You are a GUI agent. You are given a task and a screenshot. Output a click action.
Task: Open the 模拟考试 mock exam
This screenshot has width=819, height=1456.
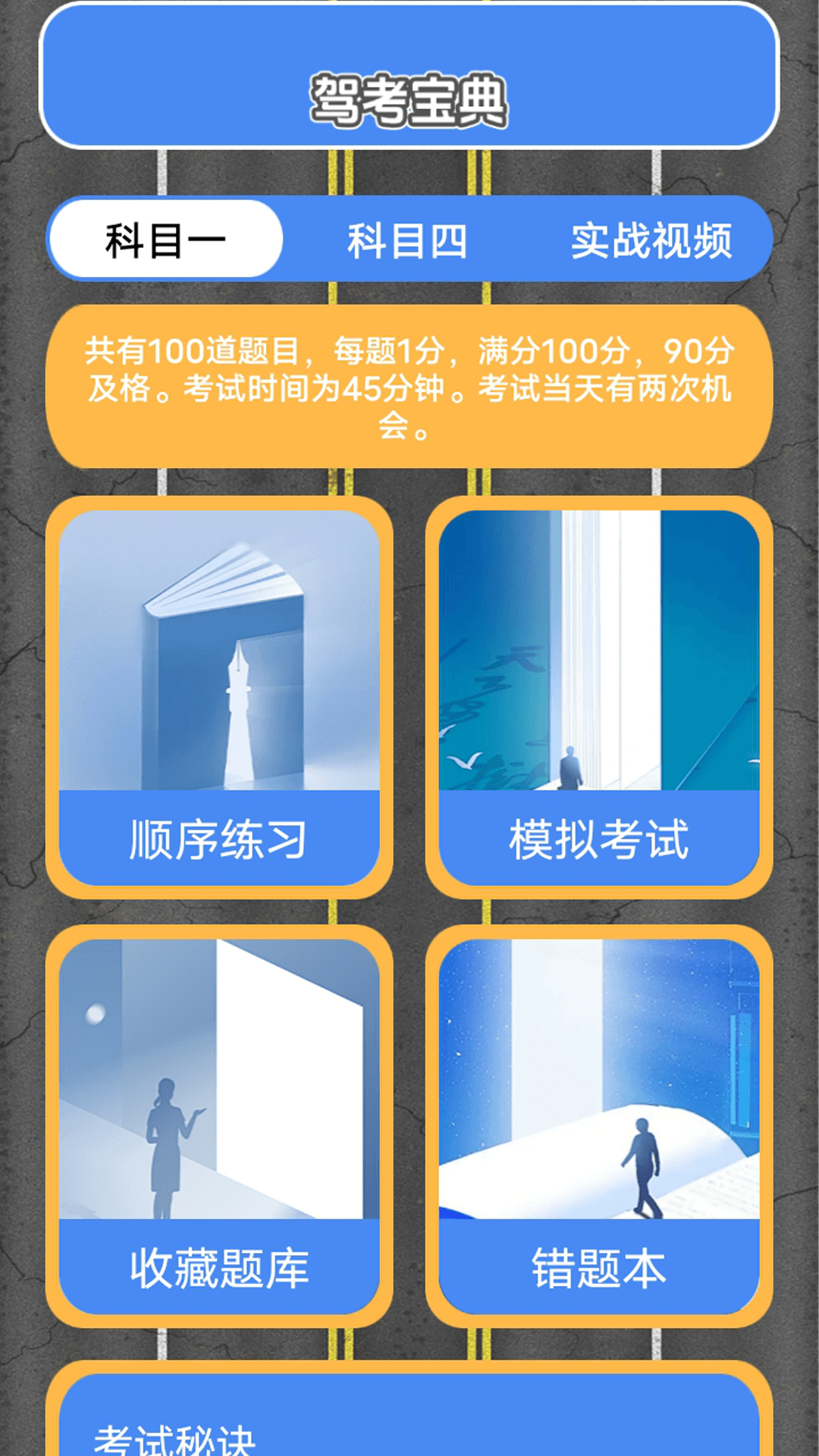pos(599,698)
